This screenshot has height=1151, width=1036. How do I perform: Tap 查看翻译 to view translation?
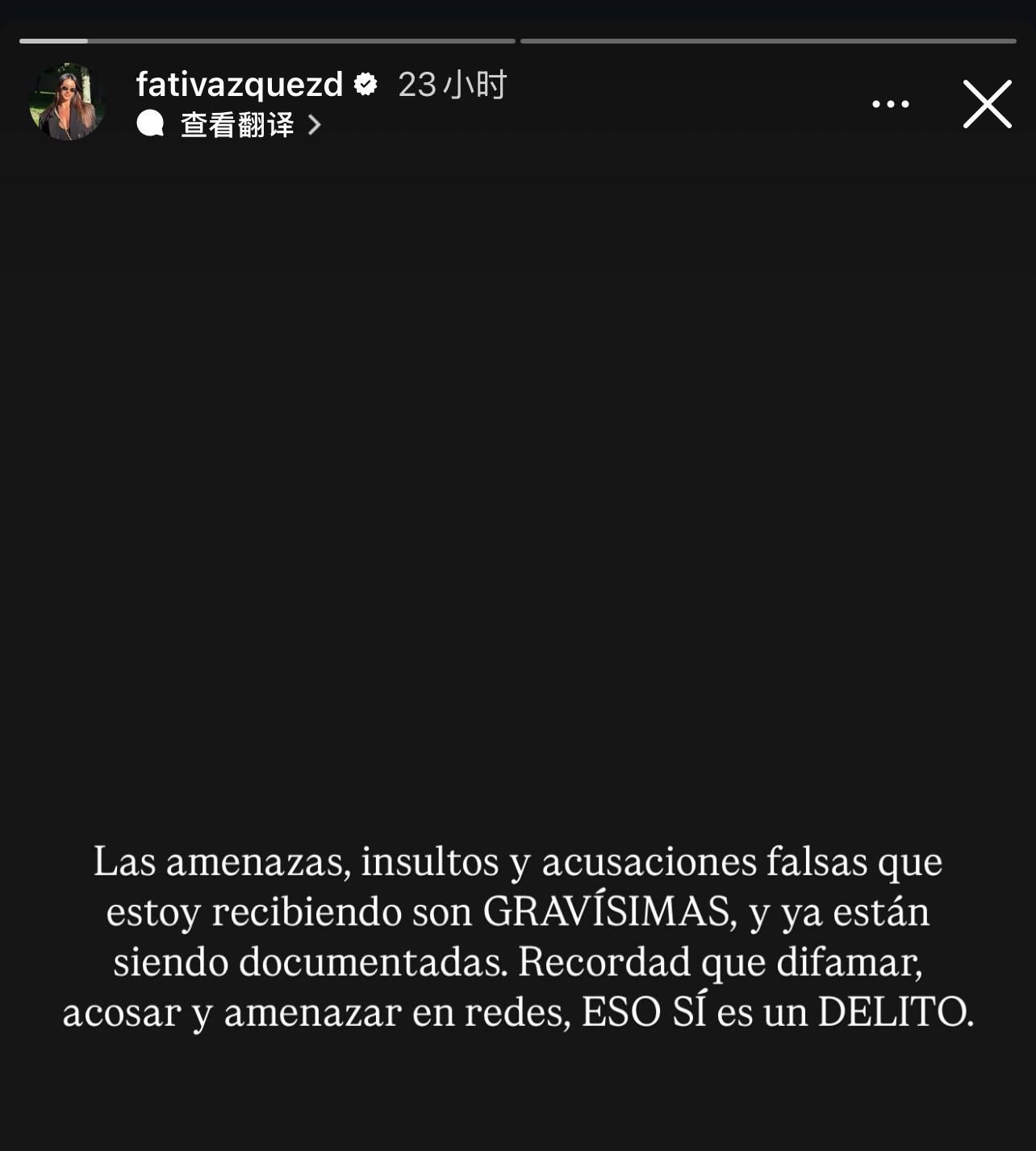pyautogui.click(x=238, y=125)
